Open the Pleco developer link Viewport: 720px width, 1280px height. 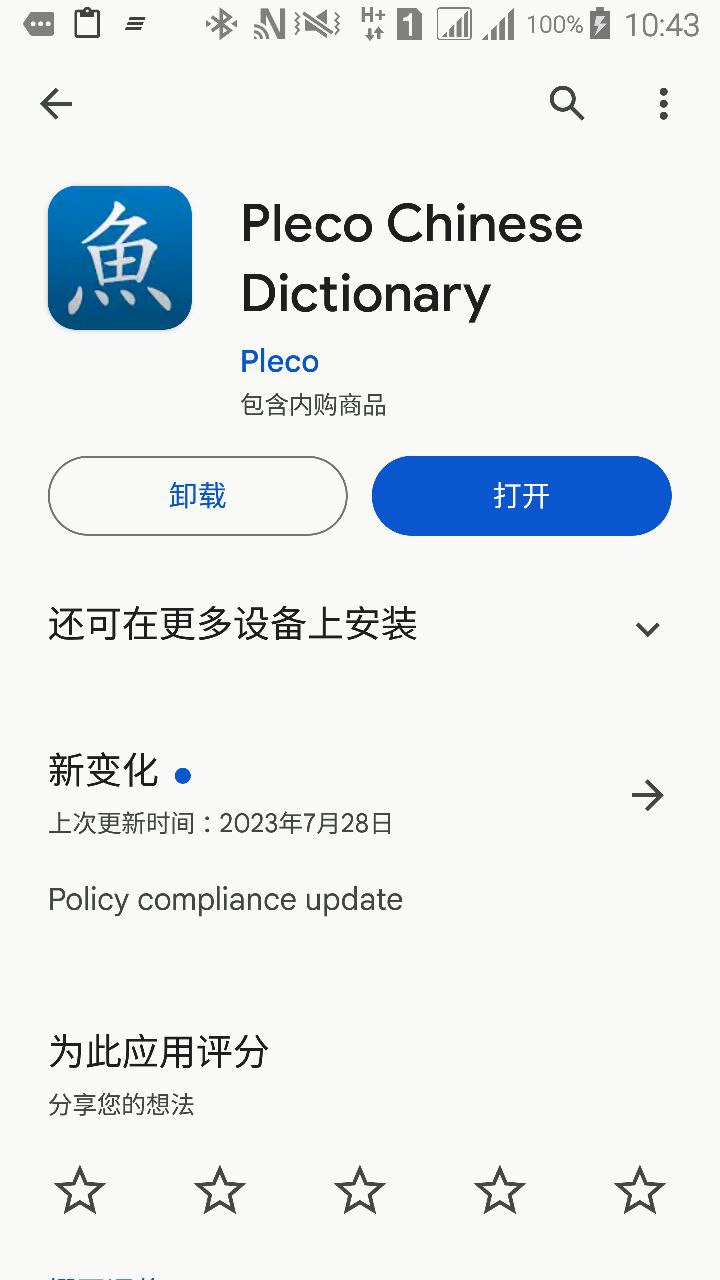coord(280,361)
